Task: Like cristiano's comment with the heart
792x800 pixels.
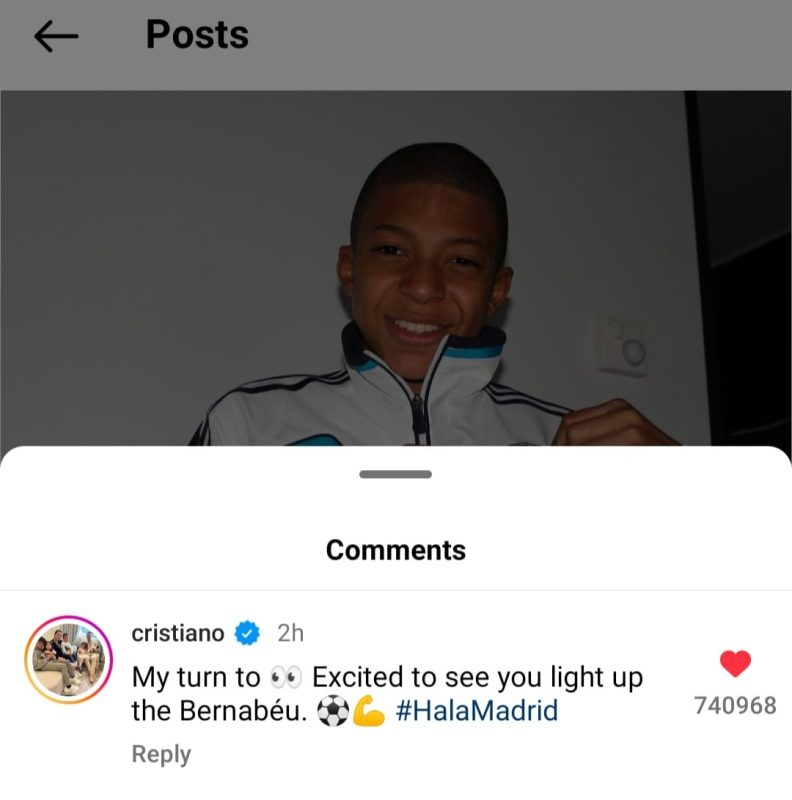Action: pos(735,663)
